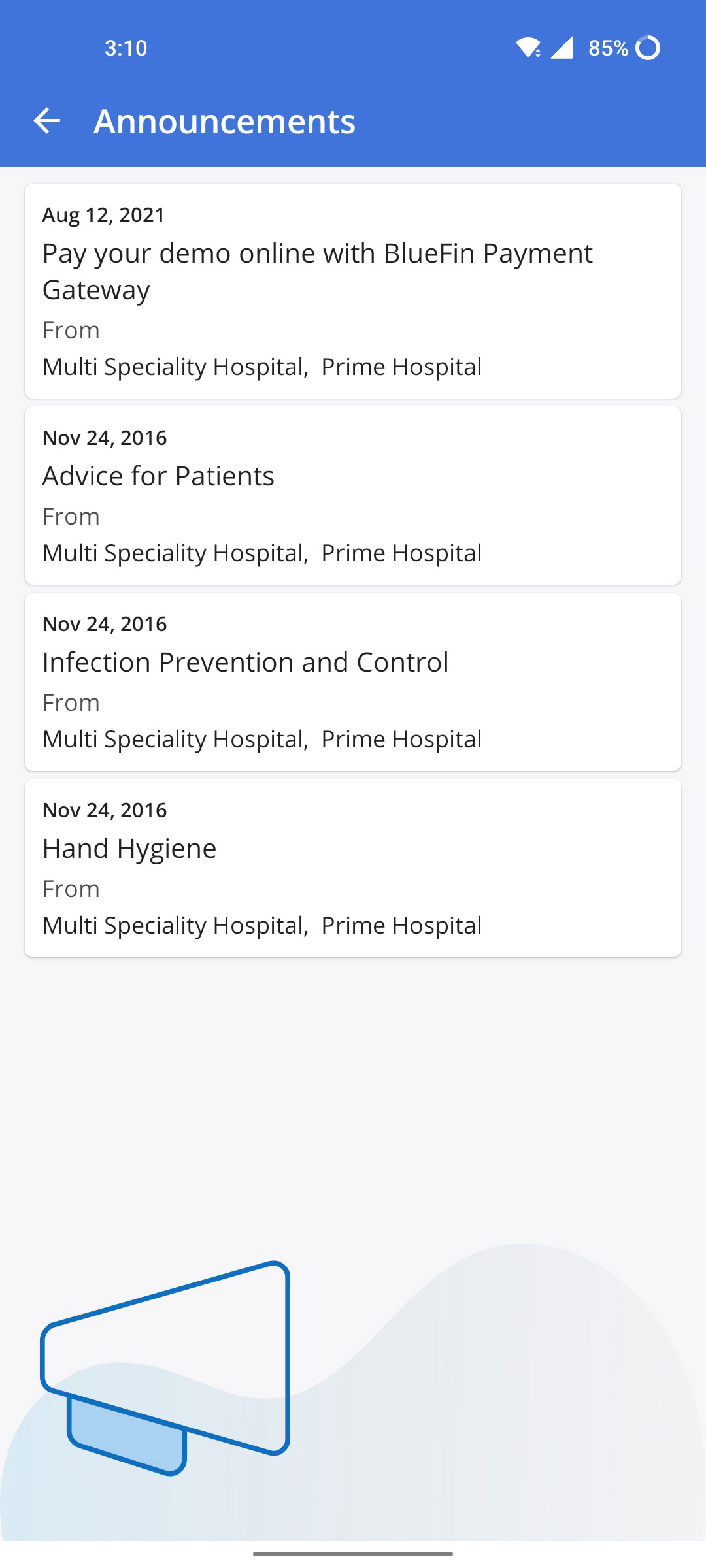
Task: Go back from Announcements
Action: [x=47, y=121]
